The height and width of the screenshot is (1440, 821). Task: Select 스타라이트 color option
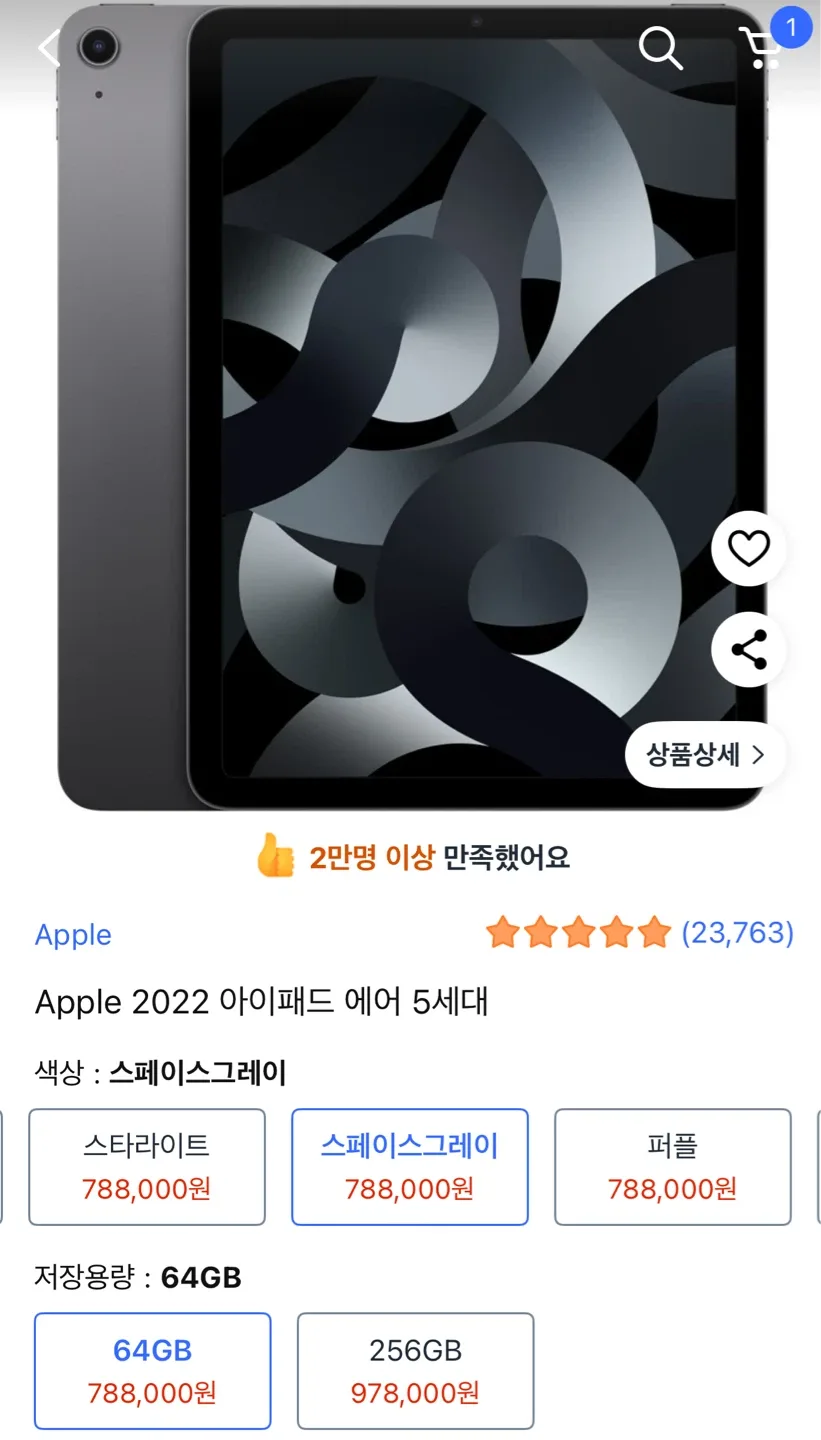(147, 1167)
